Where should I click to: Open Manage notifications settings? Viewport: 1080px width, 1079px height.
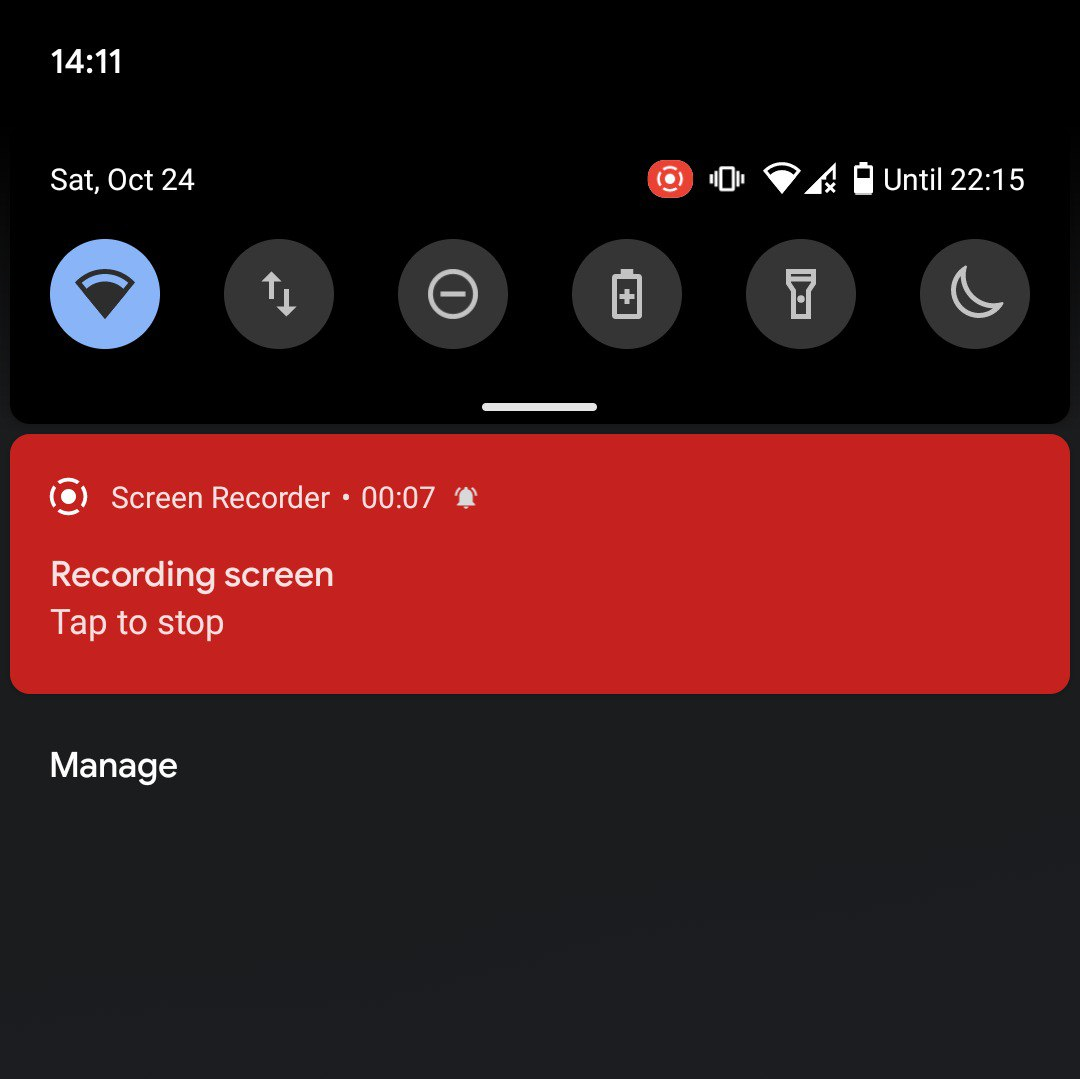tap(114, 766)
